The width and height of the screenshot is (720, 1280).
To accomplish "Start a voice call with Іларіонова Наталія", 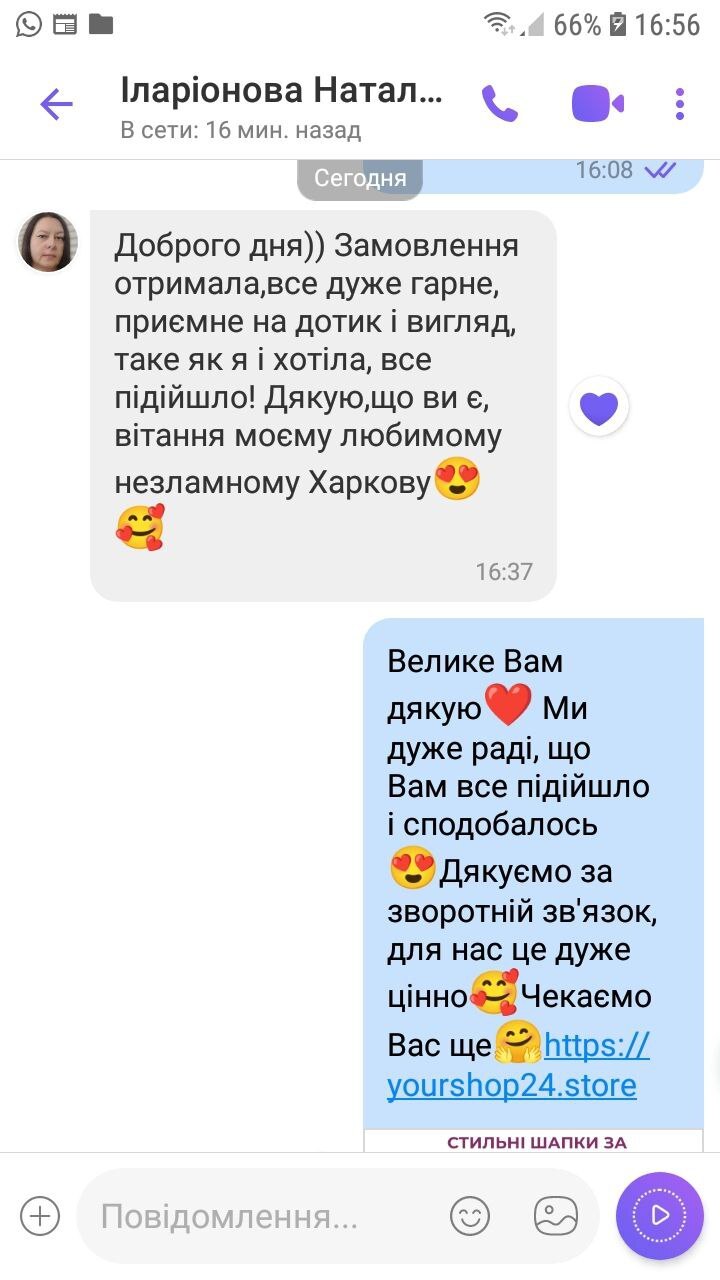I will pyautogui.click(x=499, y=103).
